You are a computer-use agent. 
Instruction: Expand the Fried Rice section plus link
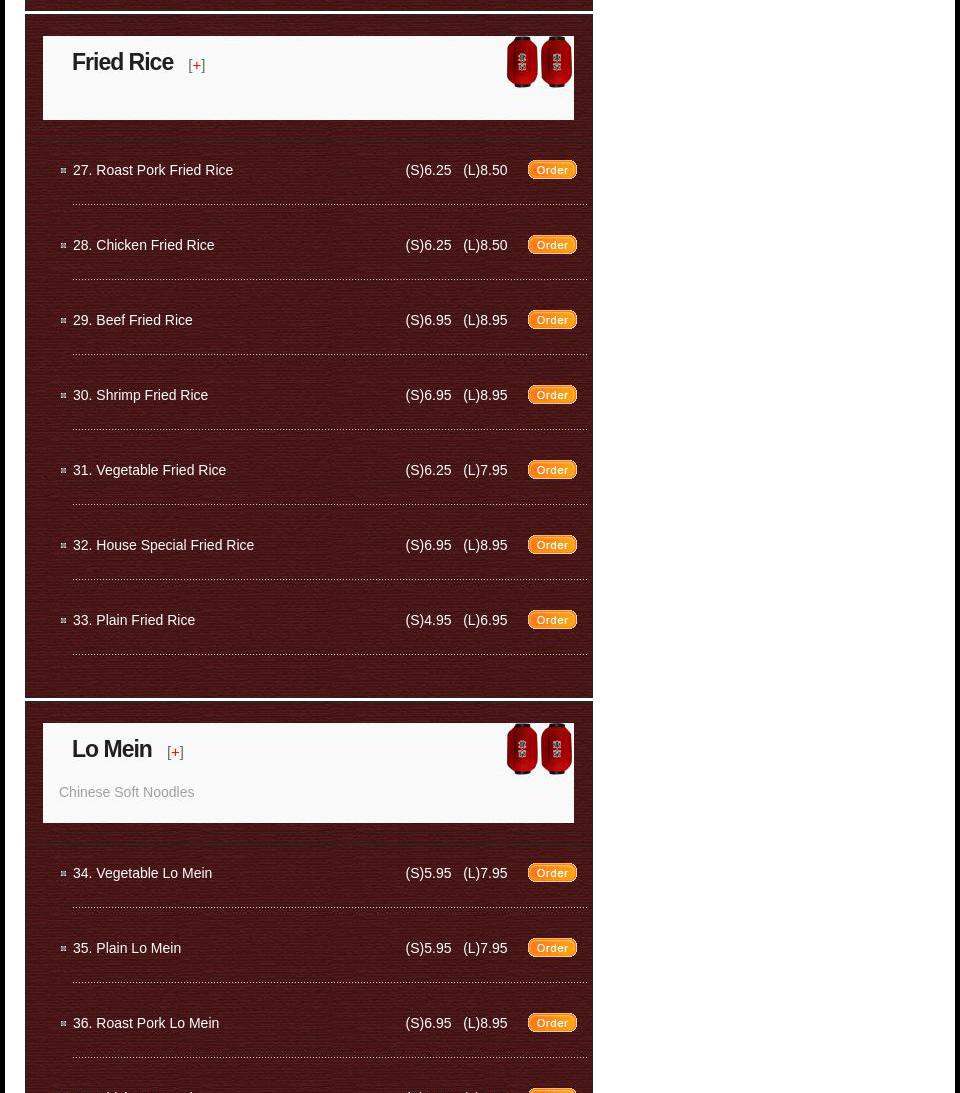coord(196,65)
